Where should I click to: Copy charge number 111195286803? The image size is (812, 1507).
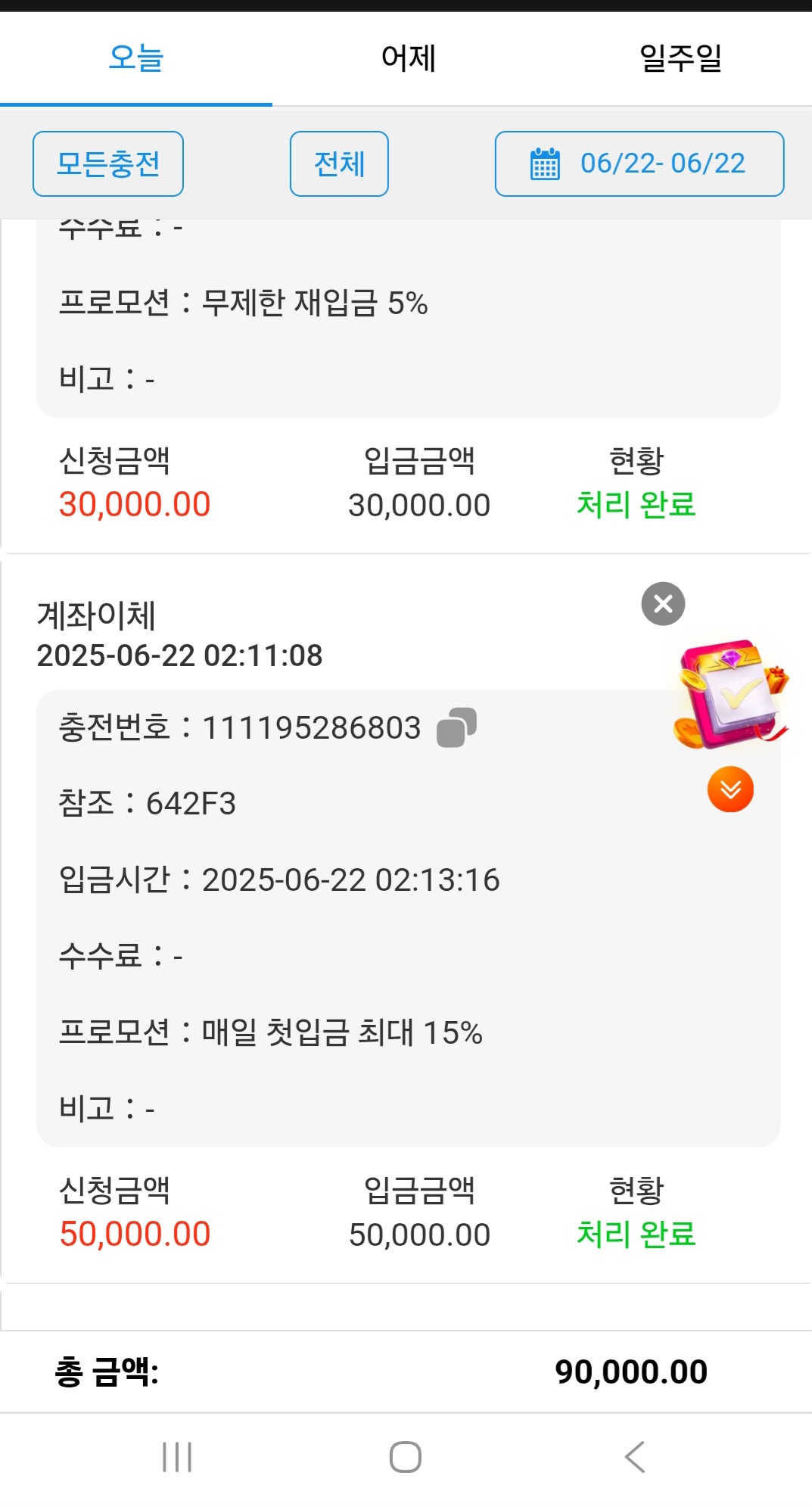[456, 727]
